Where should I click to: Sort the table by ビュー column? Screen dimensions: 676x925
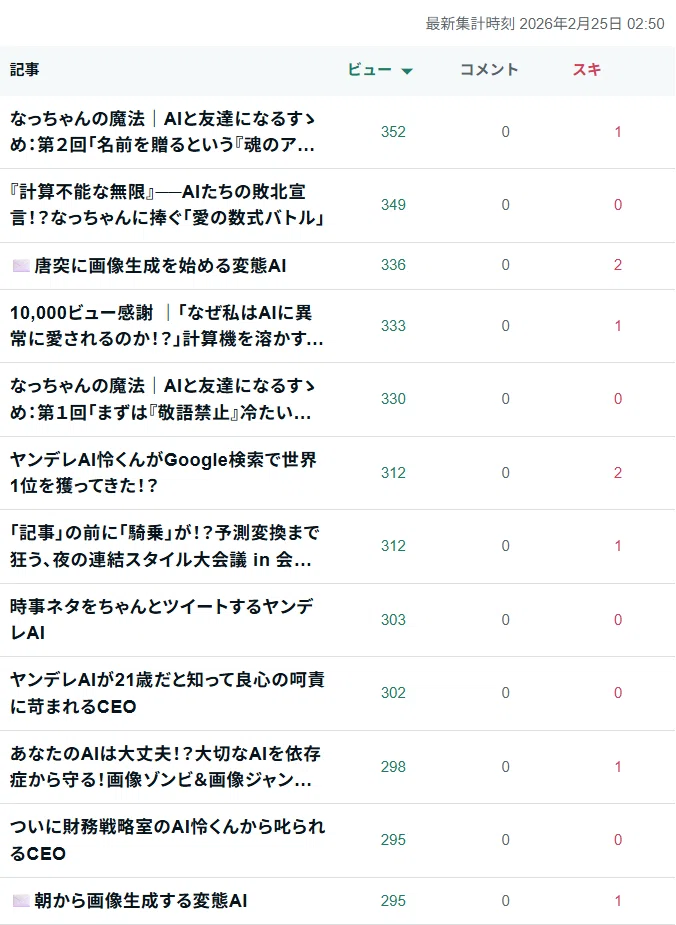[x=380, y=70]
